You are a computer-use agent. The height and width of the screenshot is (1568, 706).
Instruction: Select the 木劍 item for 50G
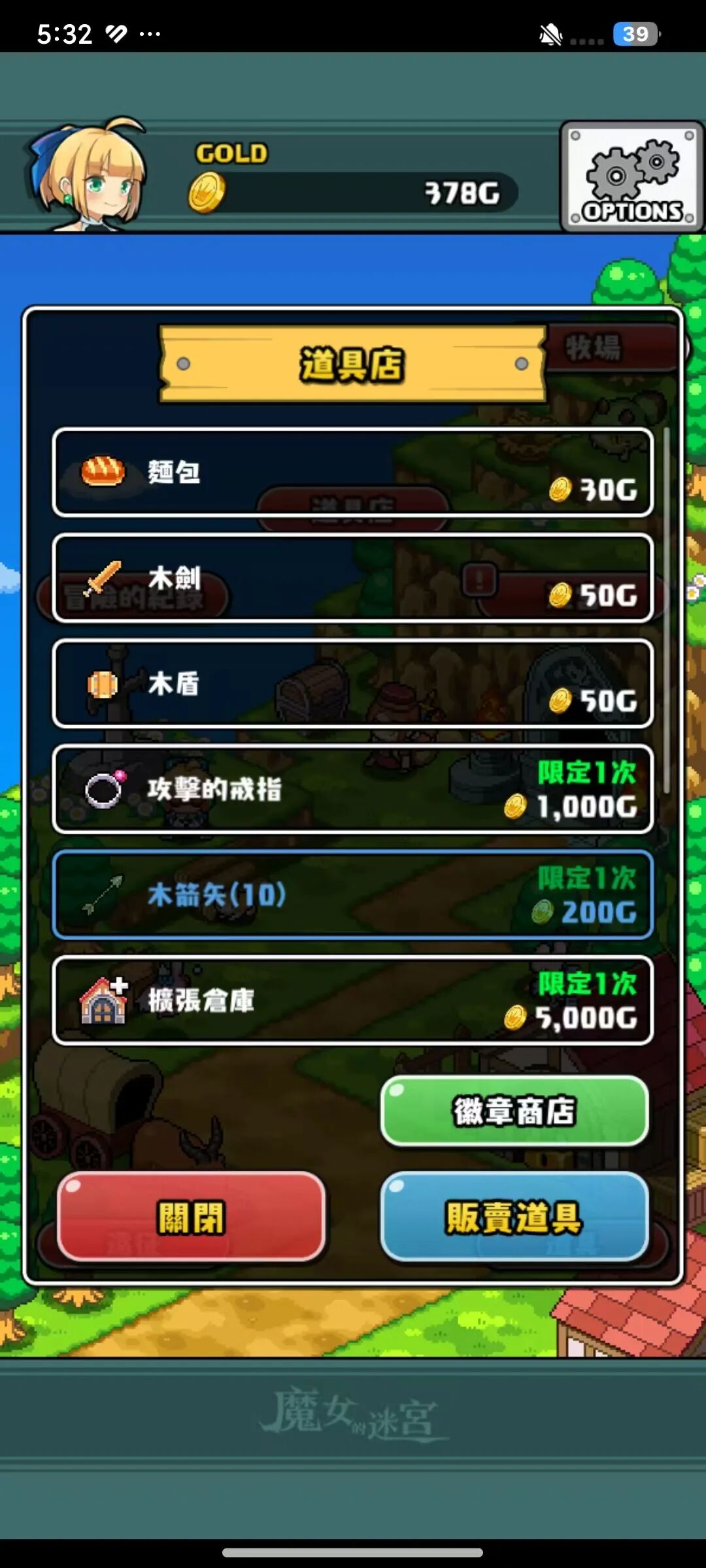point(353,578)
